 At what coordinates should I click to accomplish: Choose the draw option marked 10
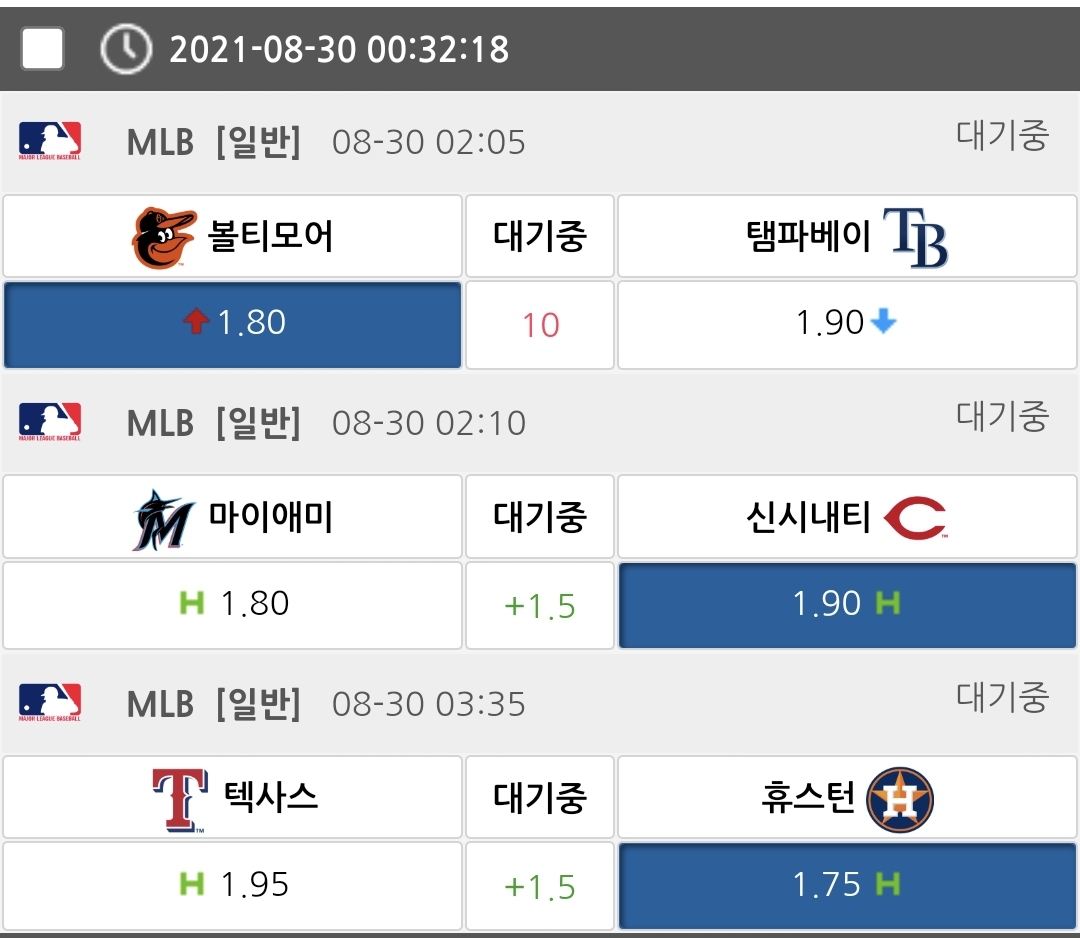pos(540,325)
